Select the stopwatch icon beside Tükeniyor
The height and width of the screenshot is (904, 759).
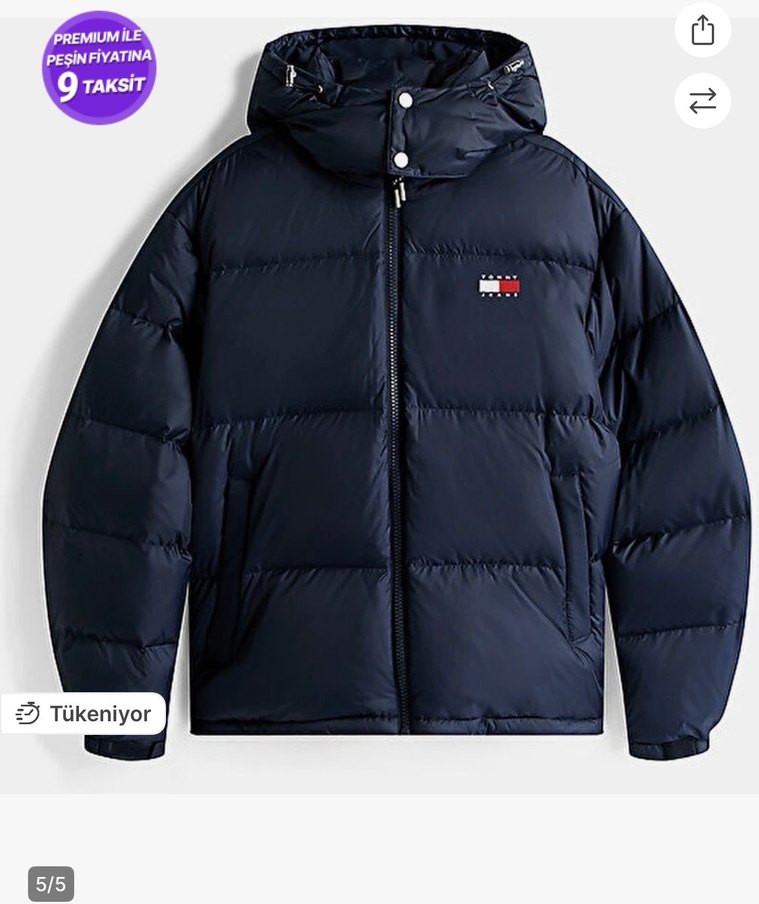(29, 713)
